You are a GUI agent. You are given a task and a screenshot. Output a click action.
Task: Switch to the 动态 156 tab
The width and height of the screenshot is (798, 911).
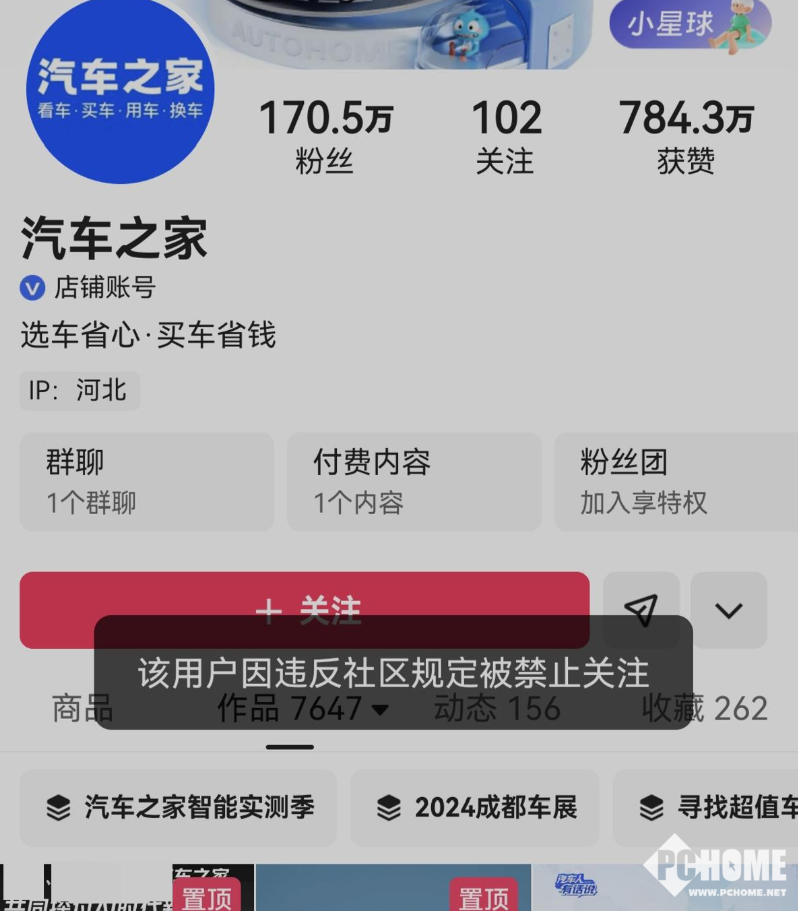(x=497, y=708)
